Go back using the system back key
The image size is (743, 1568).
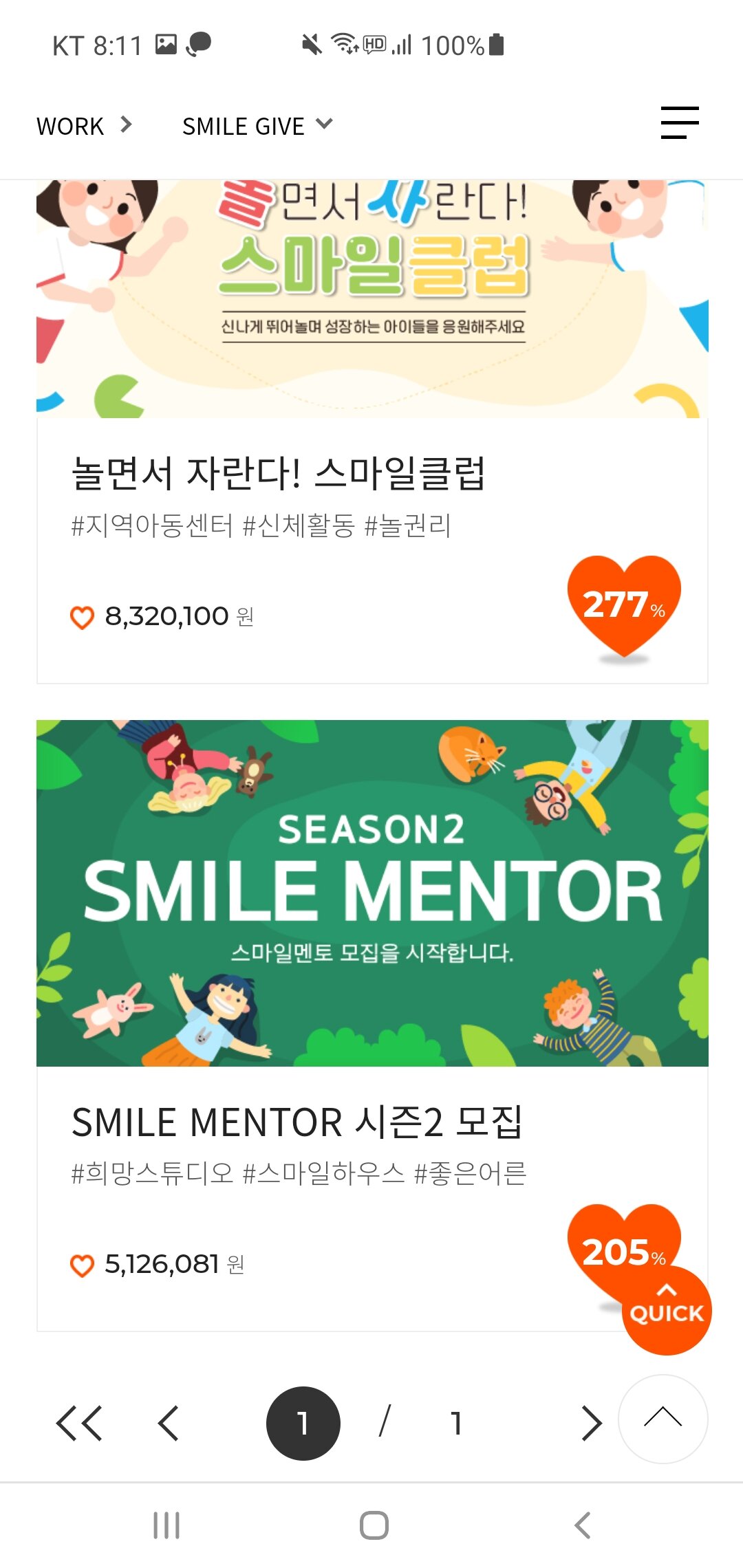[x=582, y=1525]
